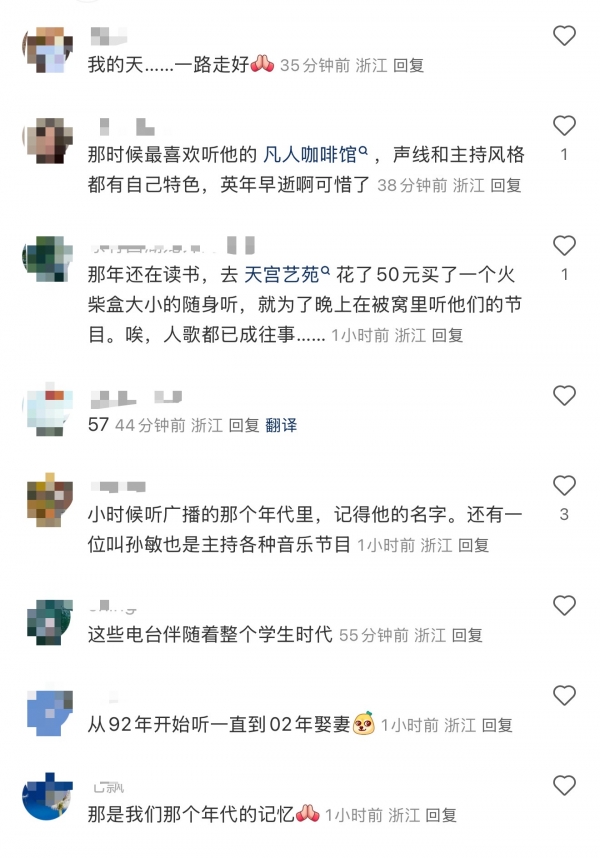Reply to "那是我们那个年代的记忆" comment
The width and height of the screenshot is (600, 858).
click(441, 815)
